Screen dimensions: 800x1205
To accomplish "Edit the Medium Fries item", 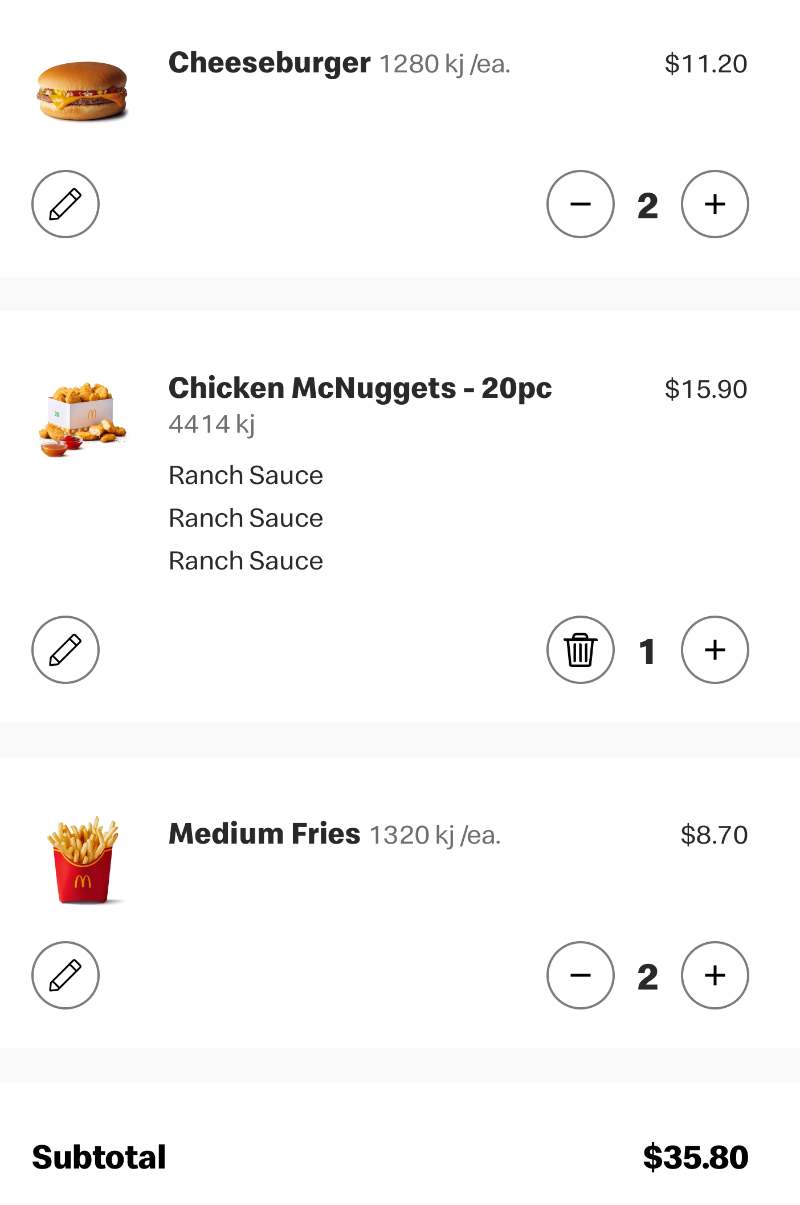I will 65,975.
